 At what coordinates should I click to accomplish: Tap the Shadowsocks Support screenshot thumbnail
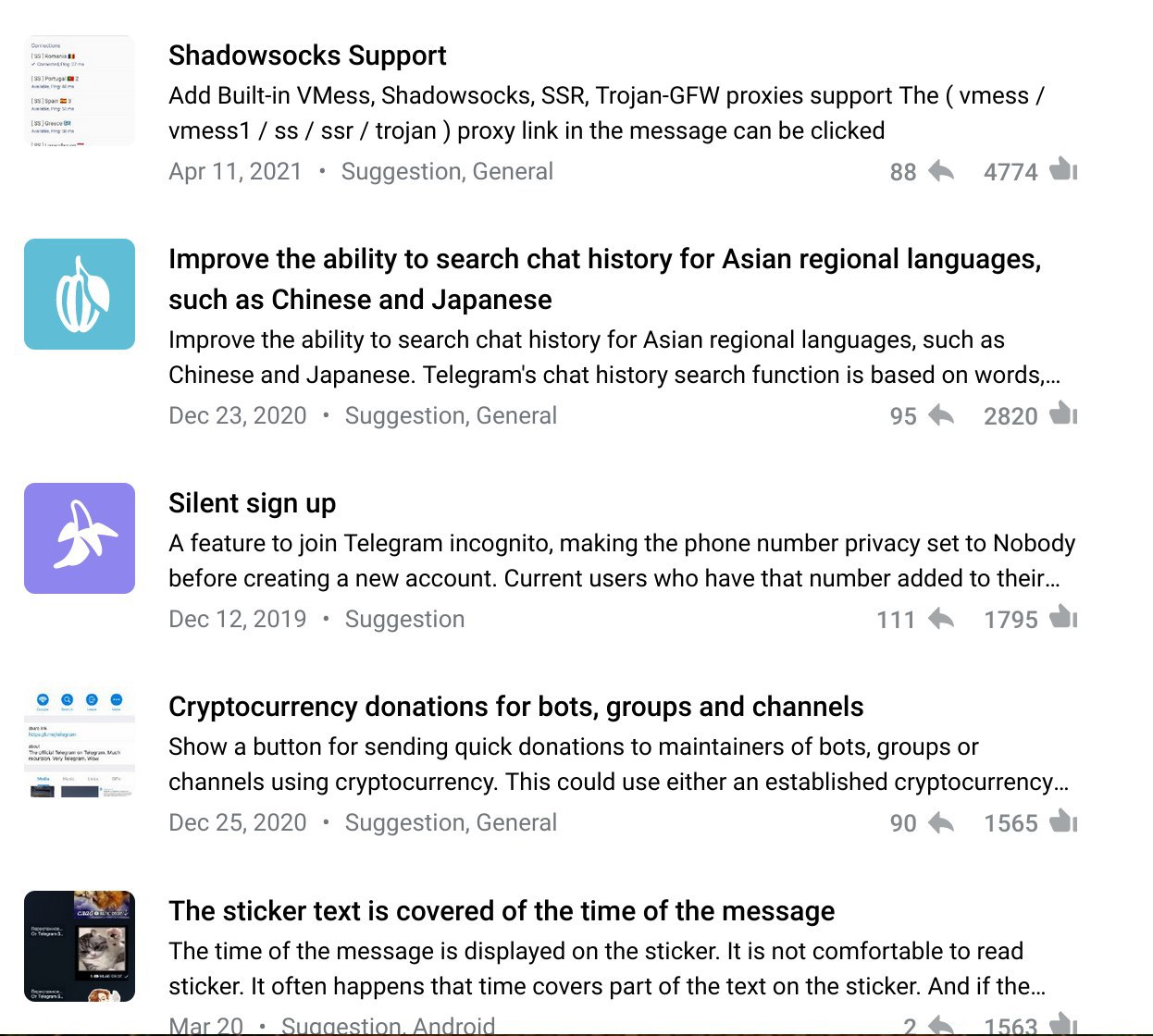click(x=80, y=91)
